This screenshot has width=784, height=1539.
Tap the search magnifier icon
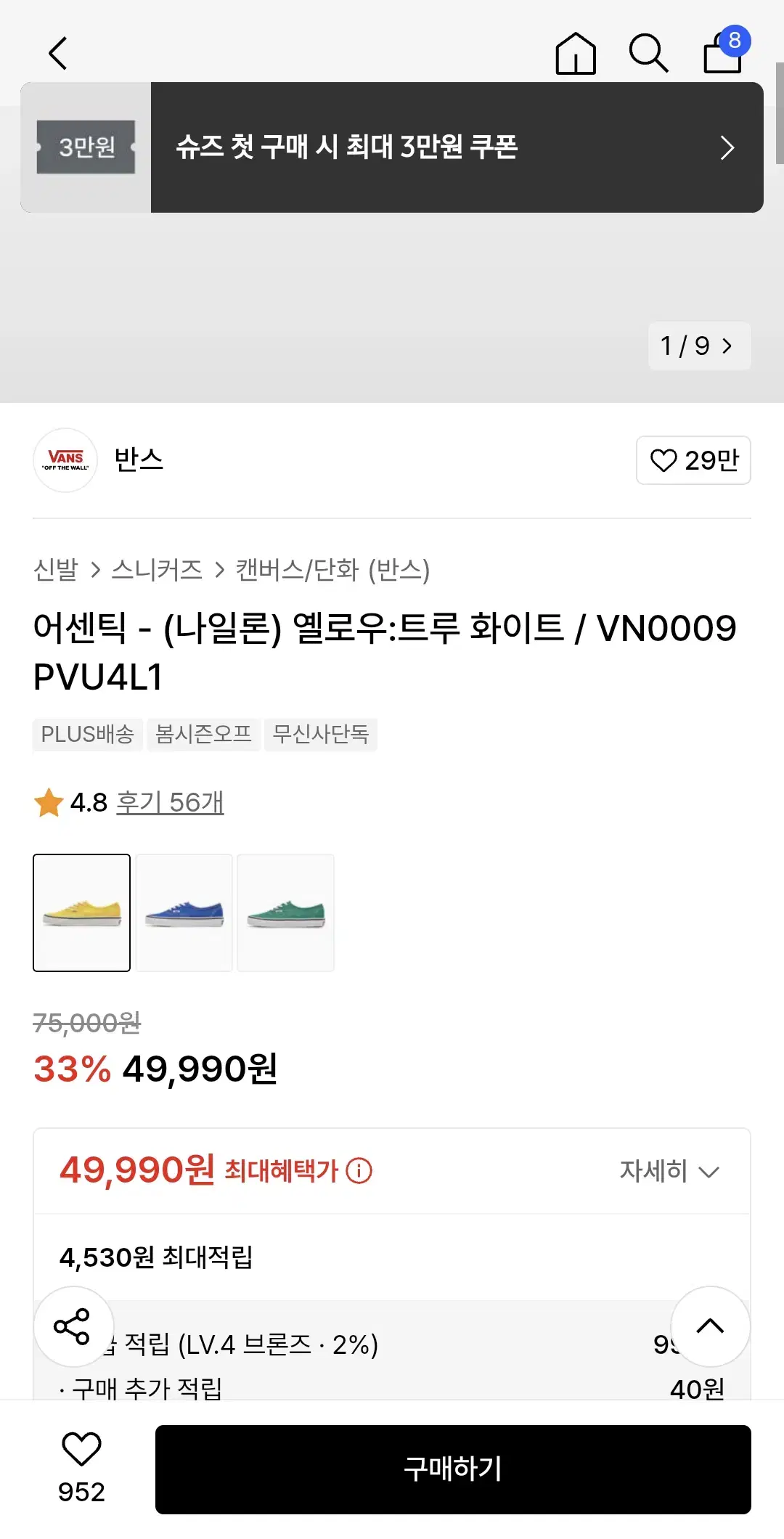650,54
